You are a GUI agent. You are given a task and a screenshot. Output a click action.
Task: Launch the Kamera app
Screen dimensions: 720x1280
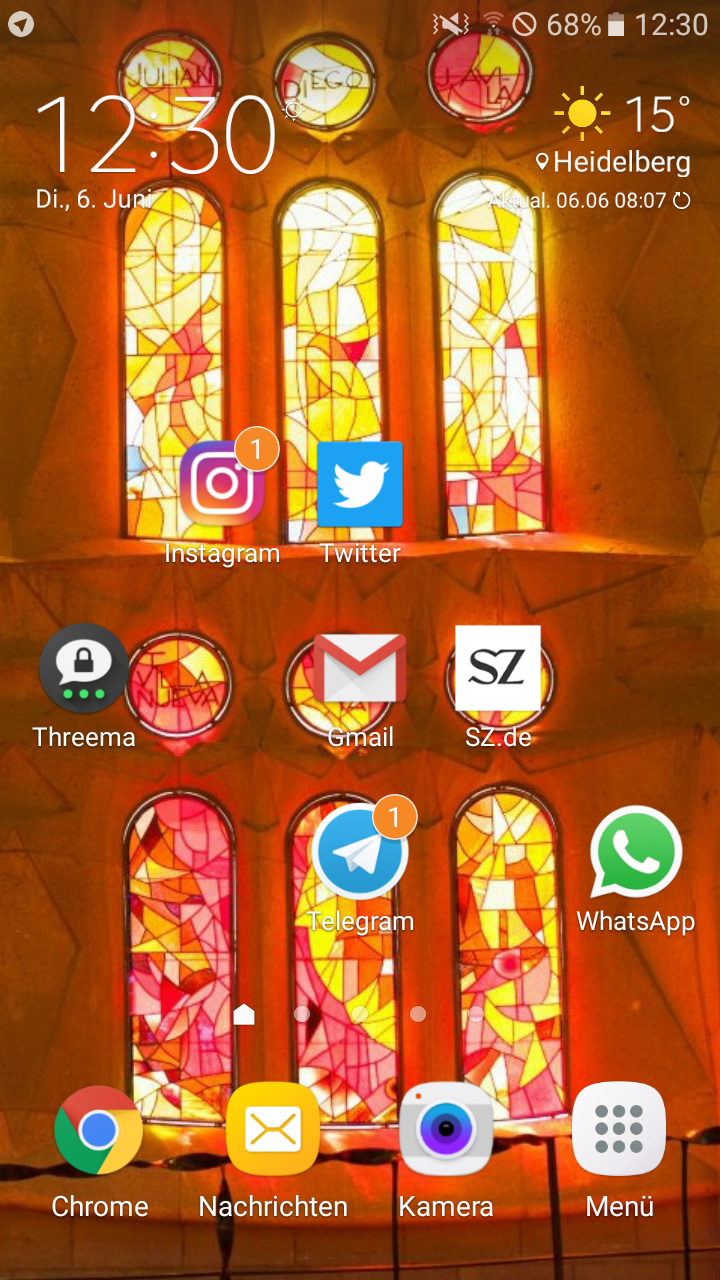coord(446,1130)
